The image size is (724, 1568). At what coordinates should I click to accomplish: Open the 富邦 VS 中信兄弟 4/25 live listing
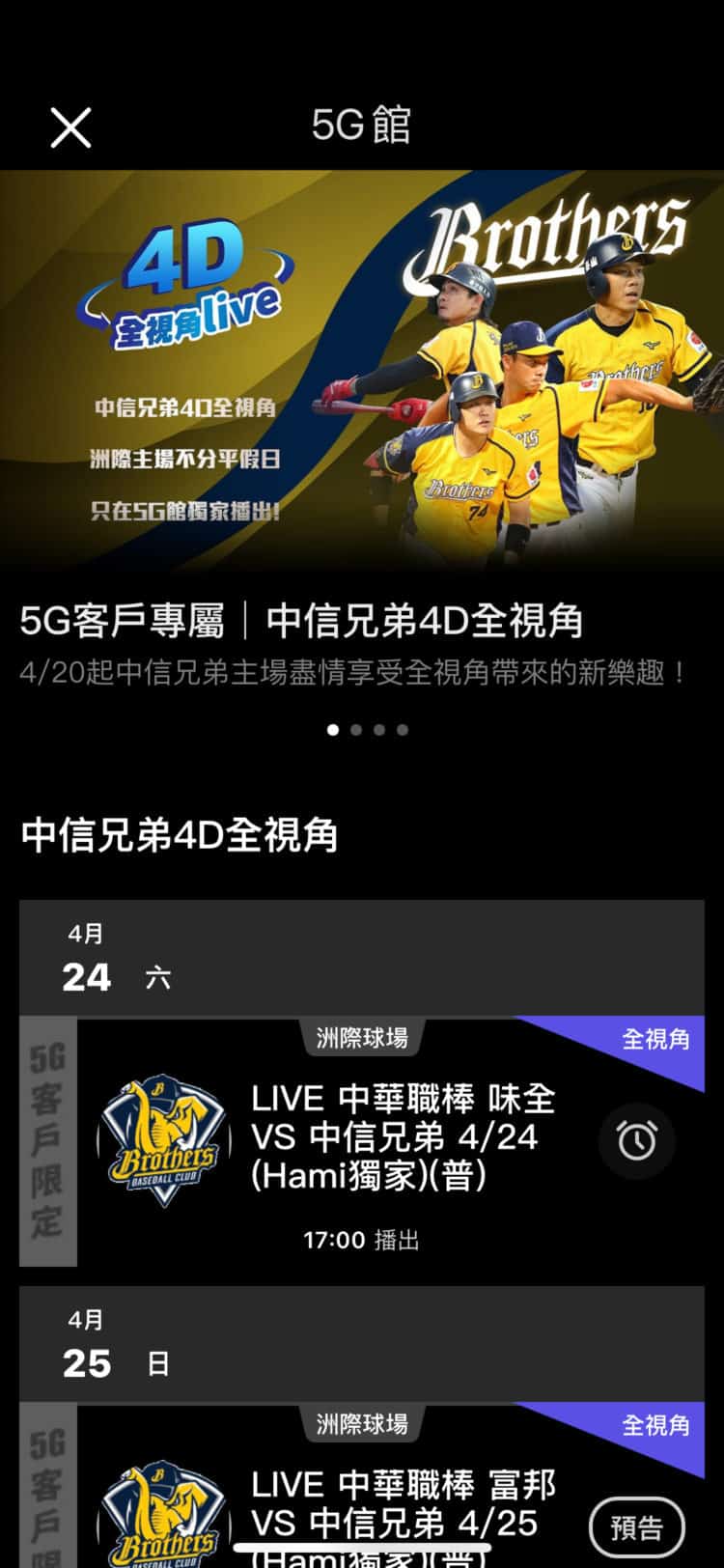click(403, 1506)
